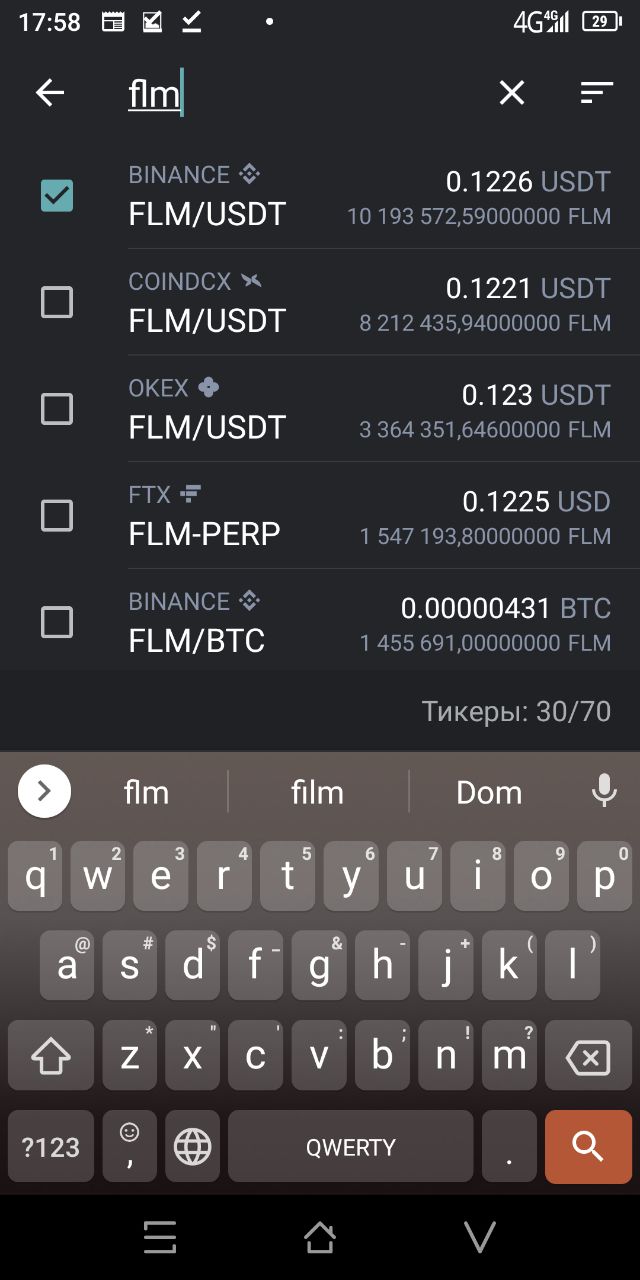Open the sort options icon
The image size is (640, 1280).
[597, 93]
